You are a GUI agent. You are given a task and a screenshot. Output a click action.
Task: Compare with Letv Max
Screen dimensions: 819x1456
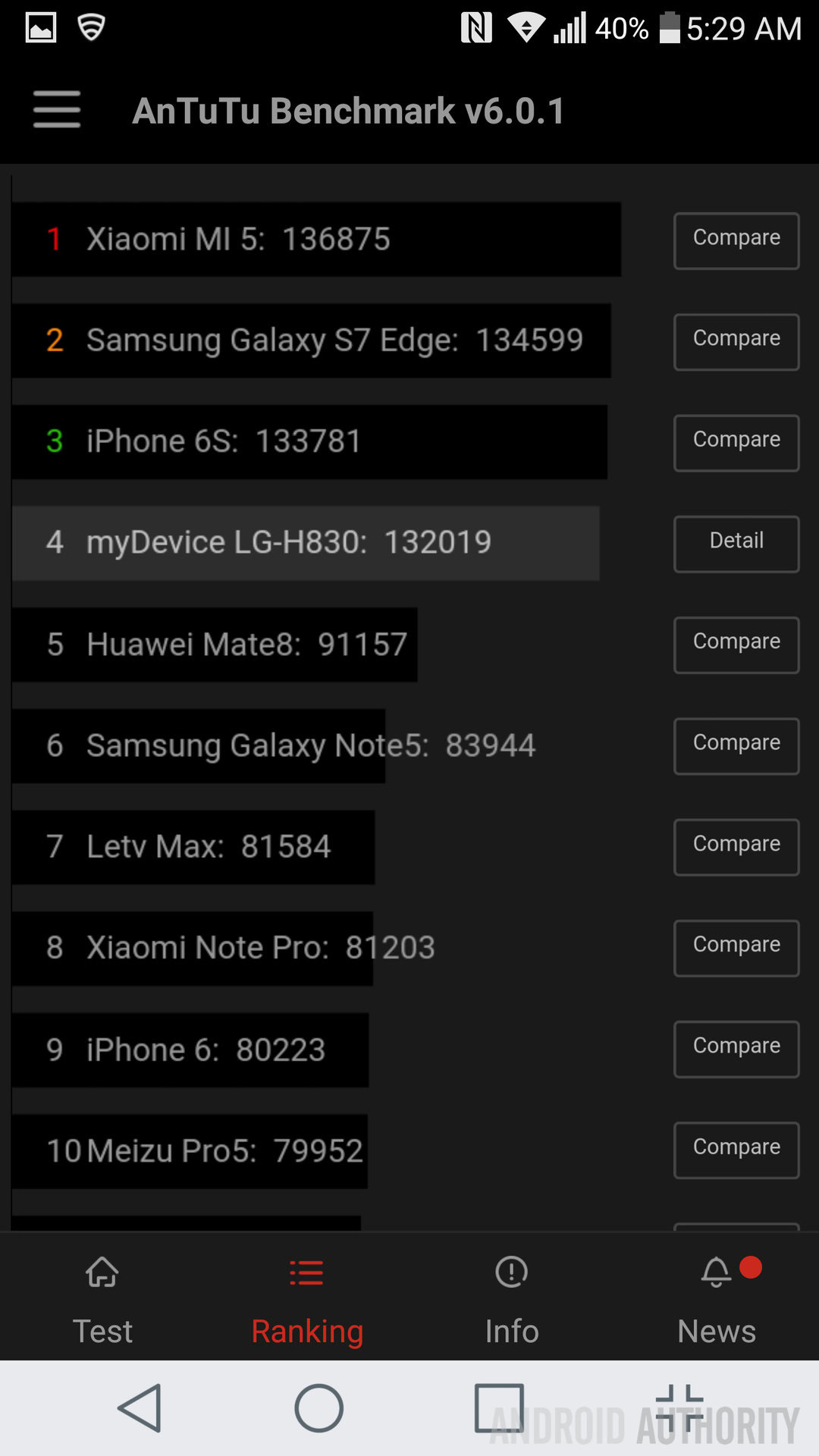tap(736, 847)
